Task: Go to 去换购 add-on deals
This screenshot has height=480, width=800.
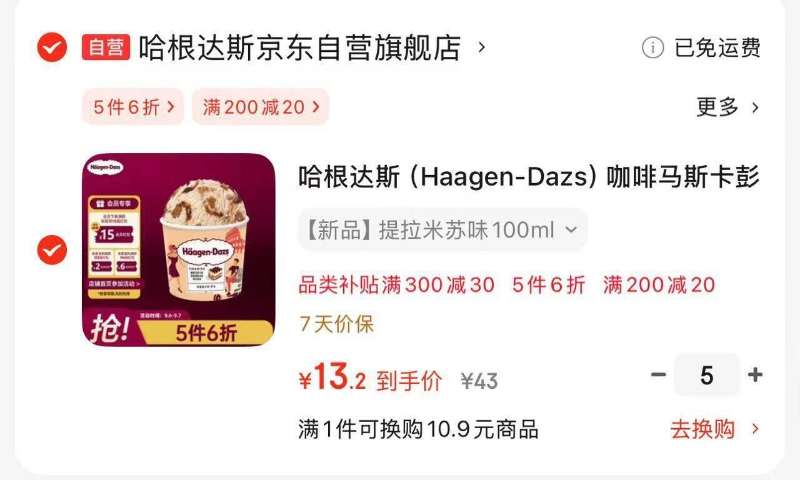Action: point(714,429)
